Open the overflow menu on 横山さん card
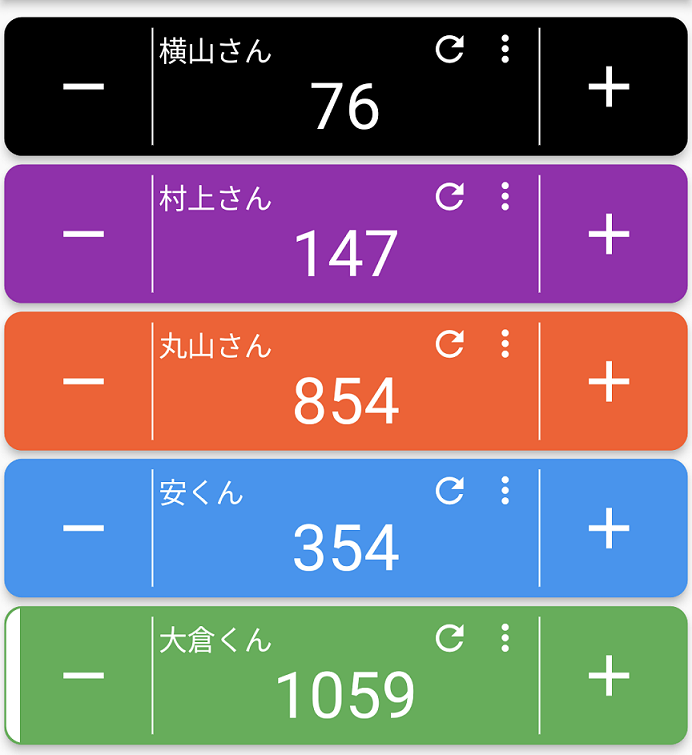Viewport: 692px width, 755px height. click(505, 49)
